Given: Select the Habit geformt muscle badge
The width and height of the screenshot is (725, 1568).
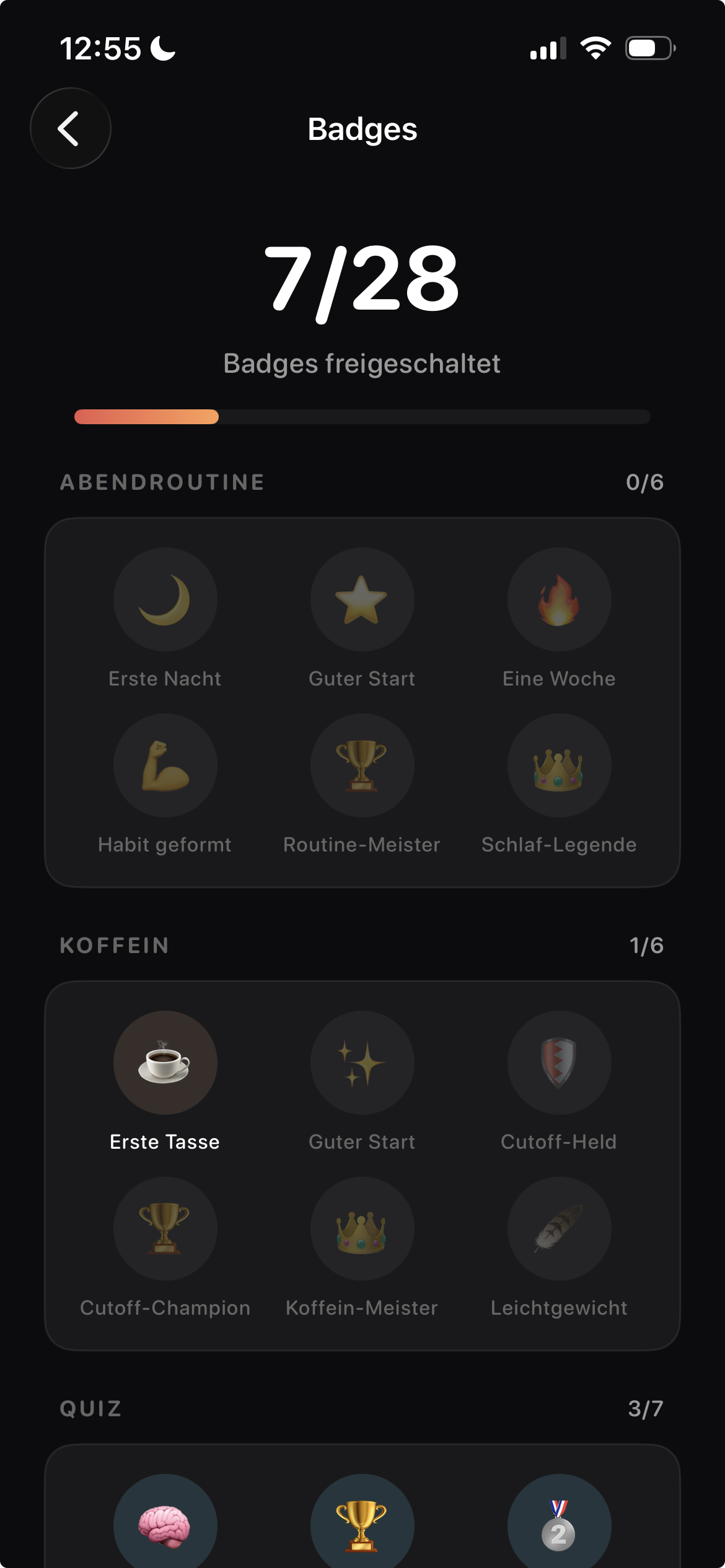Looking at the screenshot, I should pyautogui.click(x=165, y=765).
